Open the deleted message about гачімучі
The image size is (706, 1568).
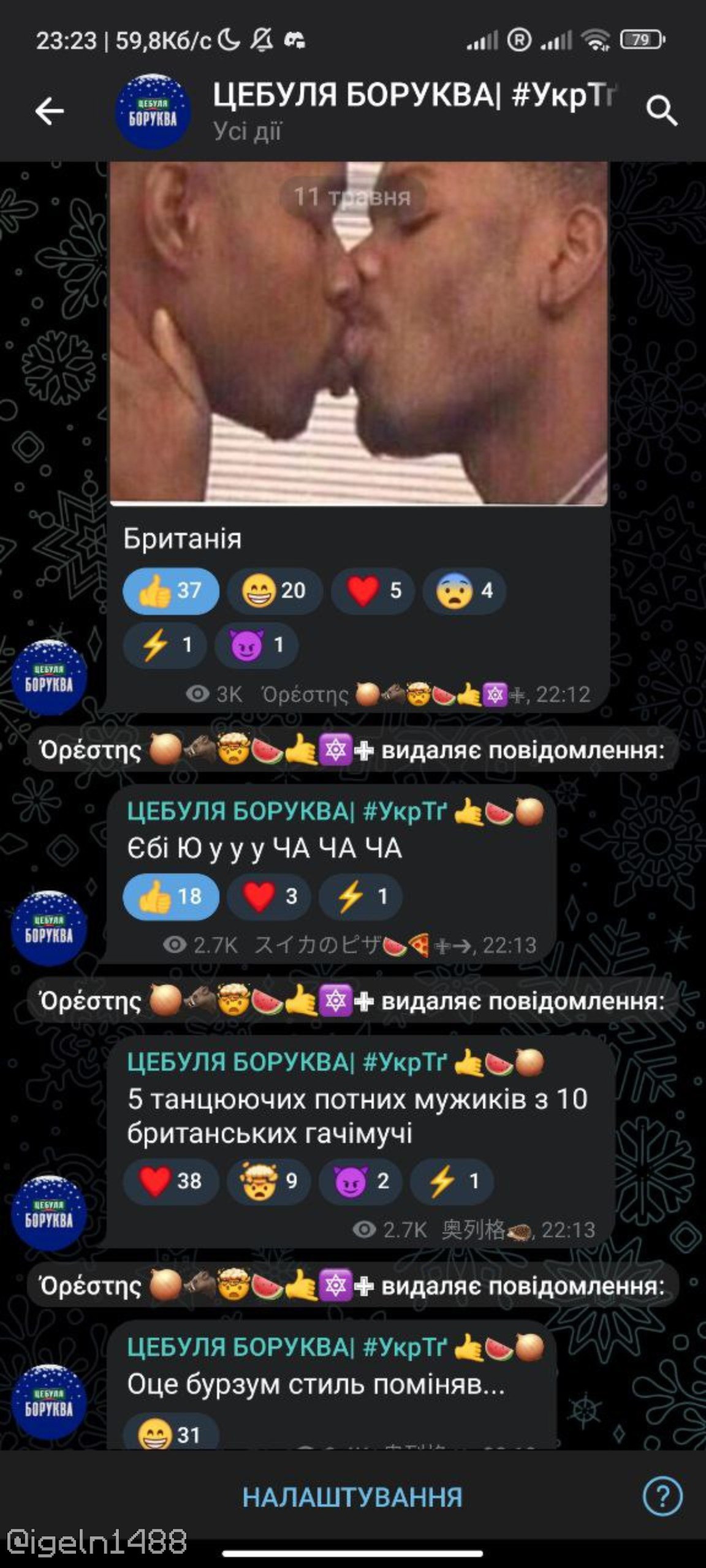point(357,1116)
